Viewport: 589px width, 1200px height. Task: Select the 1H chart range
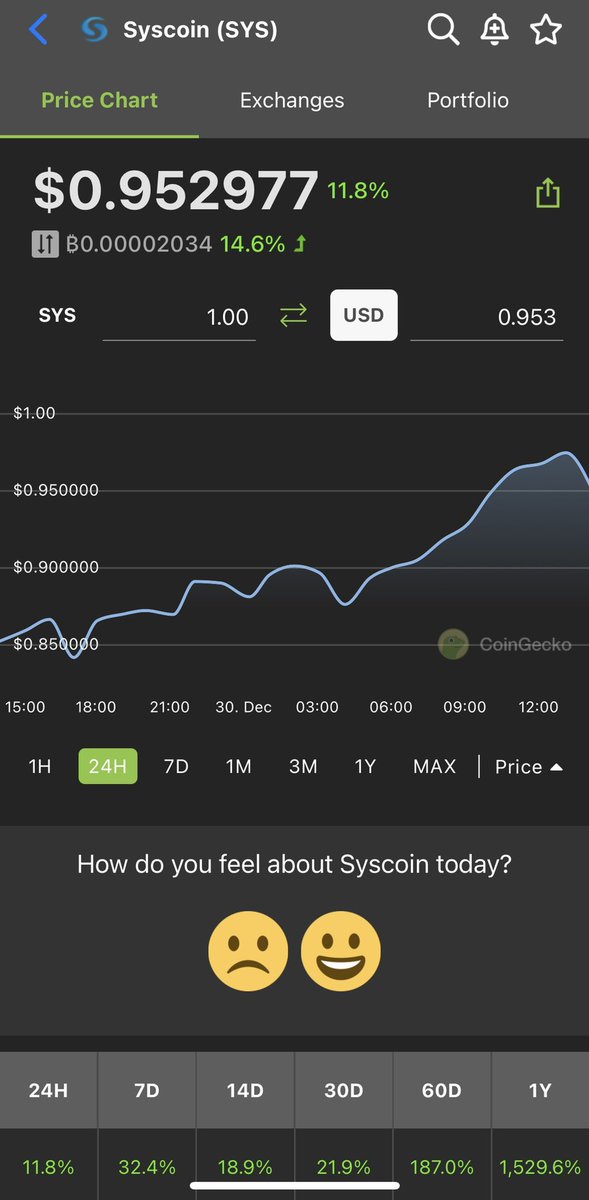coord(40,767)
